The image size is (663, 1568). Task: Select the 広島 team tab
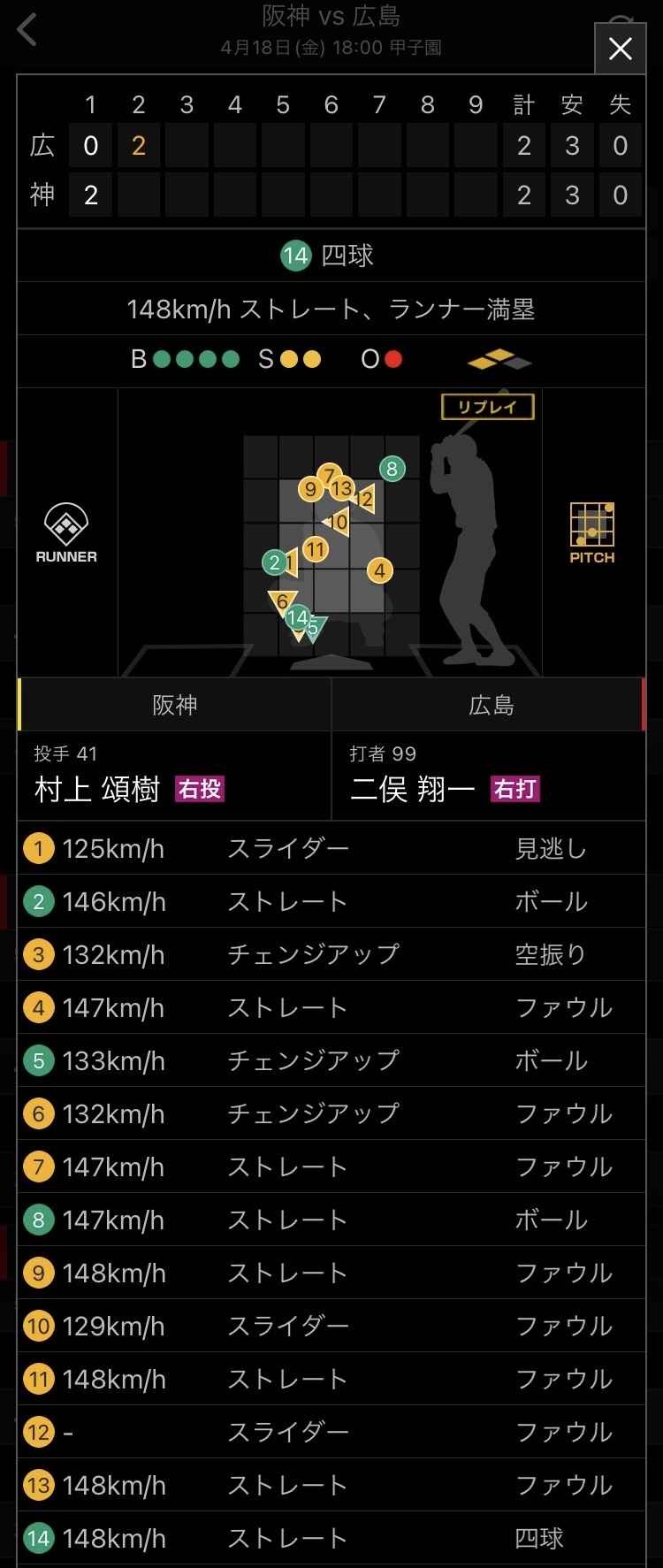[490, 705]
